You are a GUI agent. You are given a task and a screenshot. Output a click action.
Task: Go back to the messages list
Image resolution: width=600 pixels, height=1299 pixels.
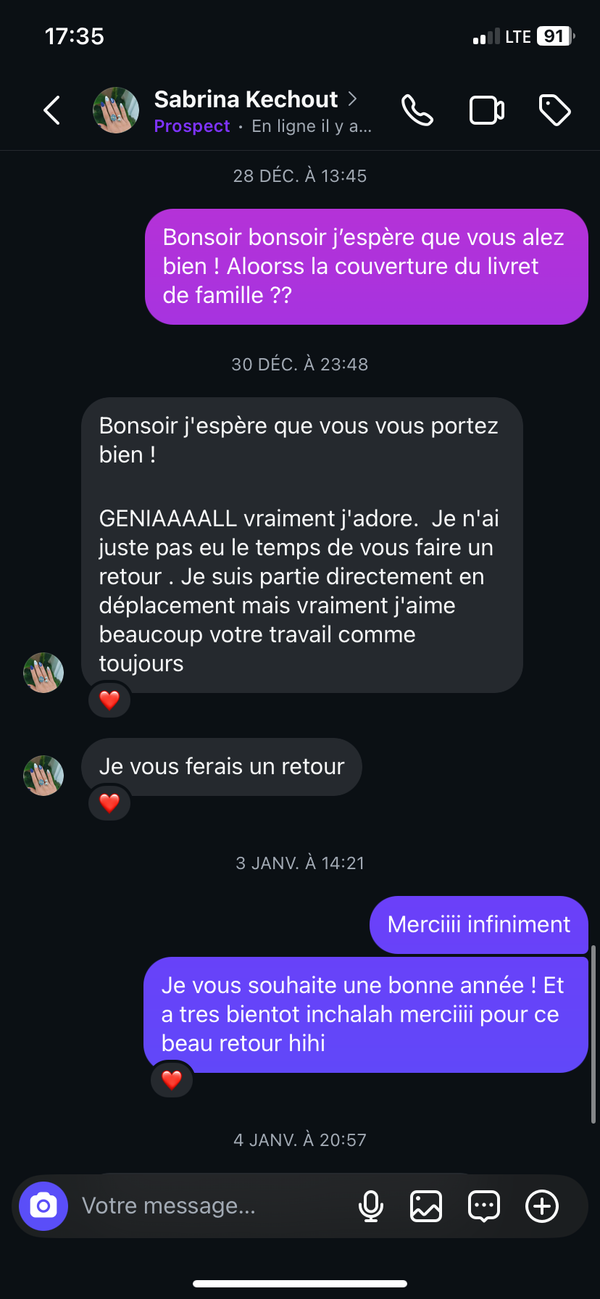[x=52, y=110]
